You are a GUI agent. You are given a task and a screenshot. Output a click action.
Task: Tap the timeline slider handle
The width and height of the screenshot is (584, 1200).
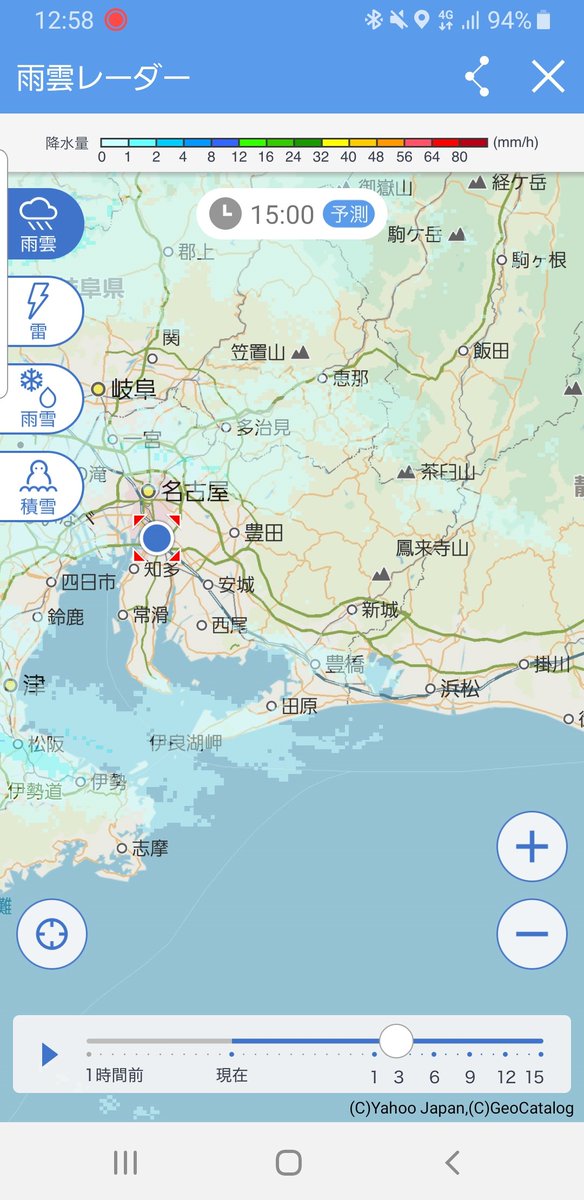pyautogui.click(x=396, y=1041)
